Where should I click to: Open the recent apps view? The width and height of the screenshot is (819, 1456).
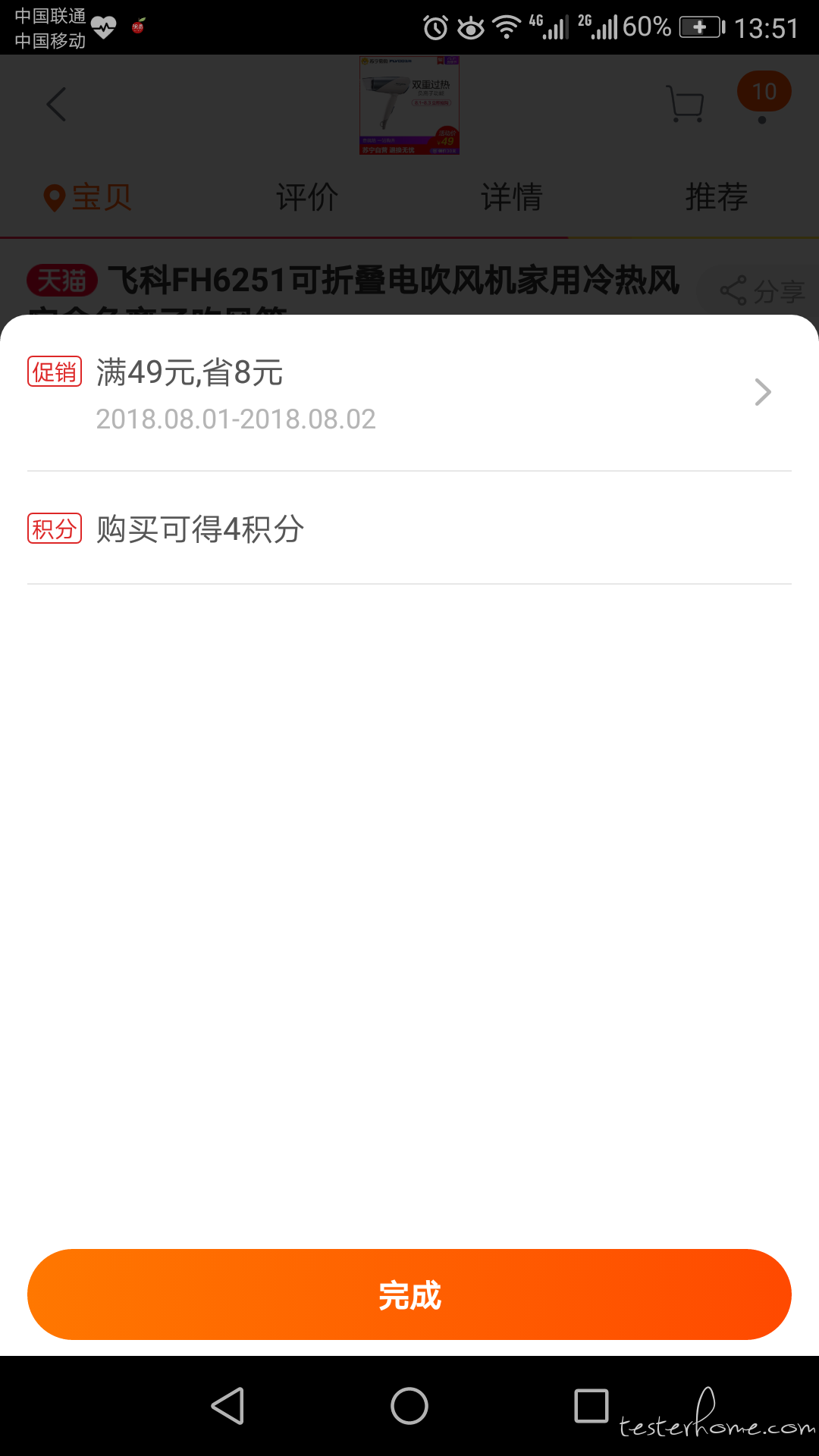coord(591,1407)
